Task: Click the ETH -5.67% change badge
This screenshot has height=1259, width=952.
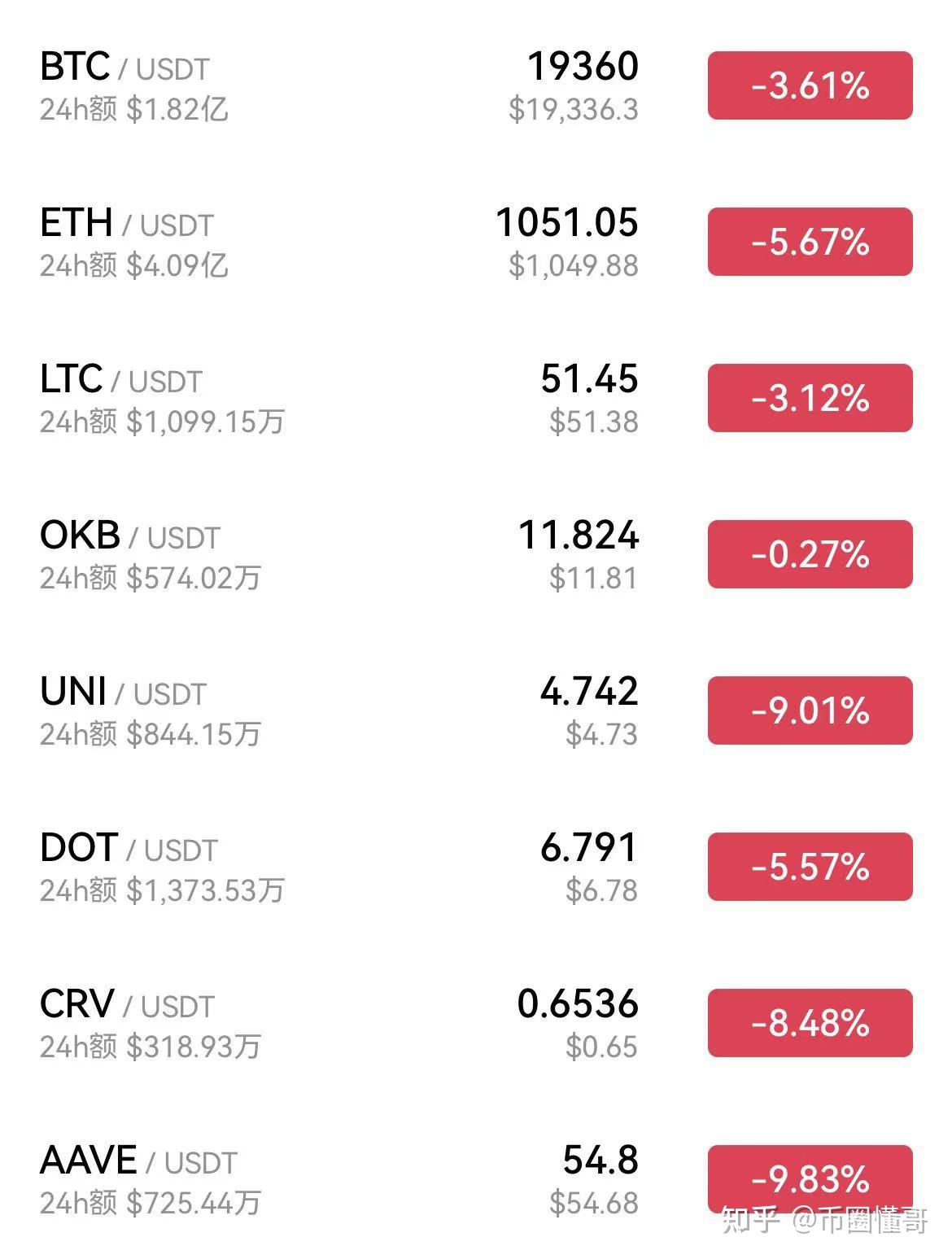Action: (810, 241)
